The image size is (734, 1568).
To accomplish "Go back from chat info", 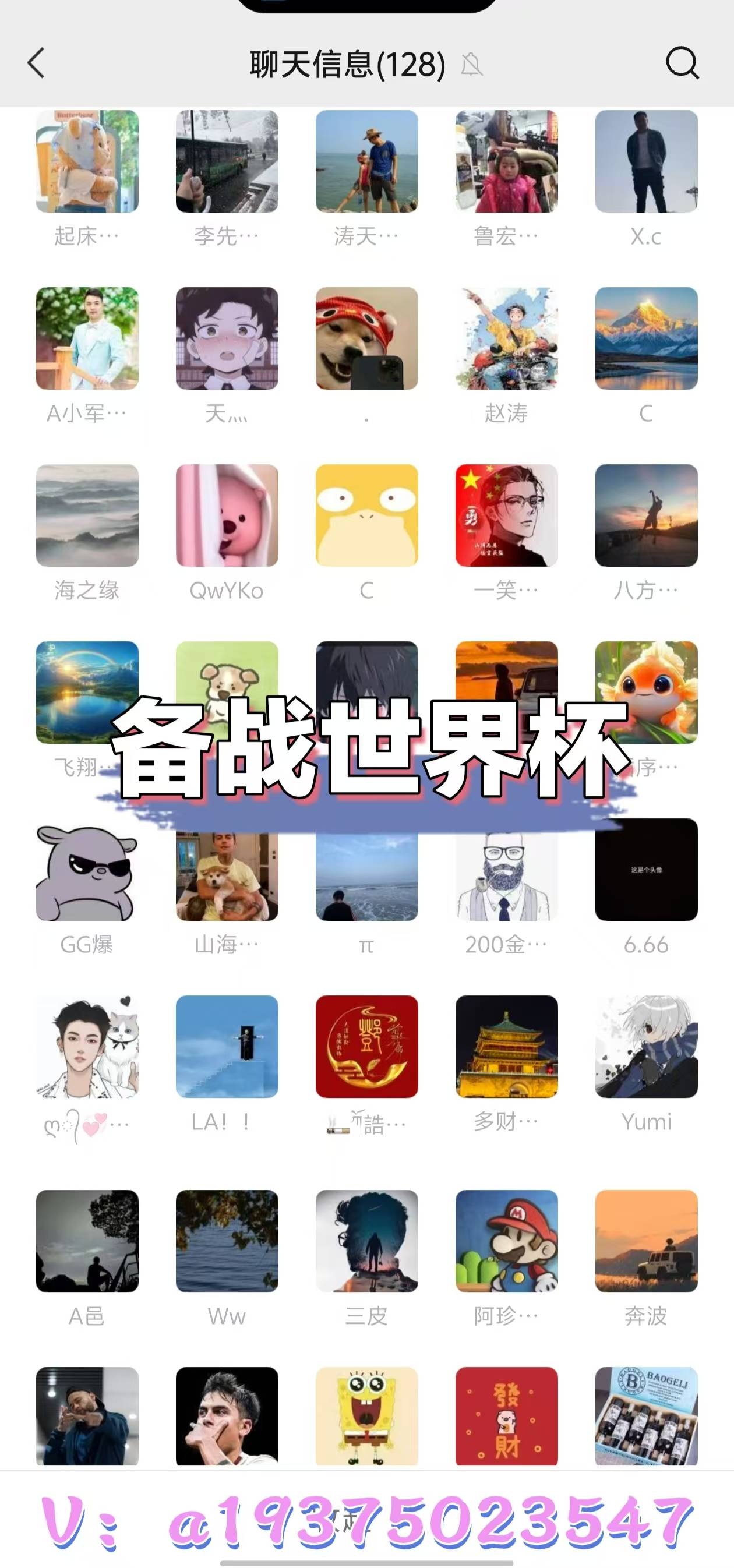I will tap(37, 63).
